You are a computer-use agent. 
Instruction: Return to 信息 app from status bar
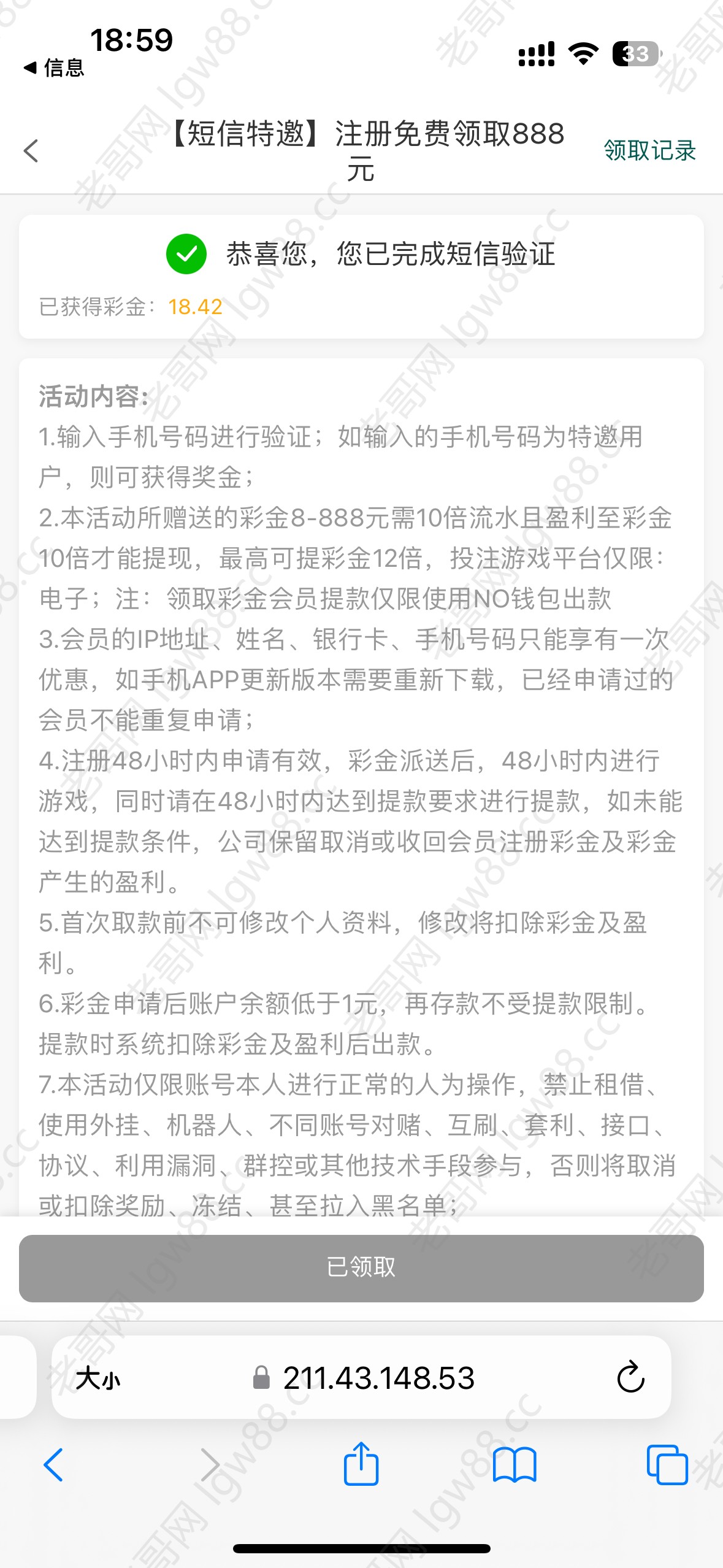tap(54, 68)
